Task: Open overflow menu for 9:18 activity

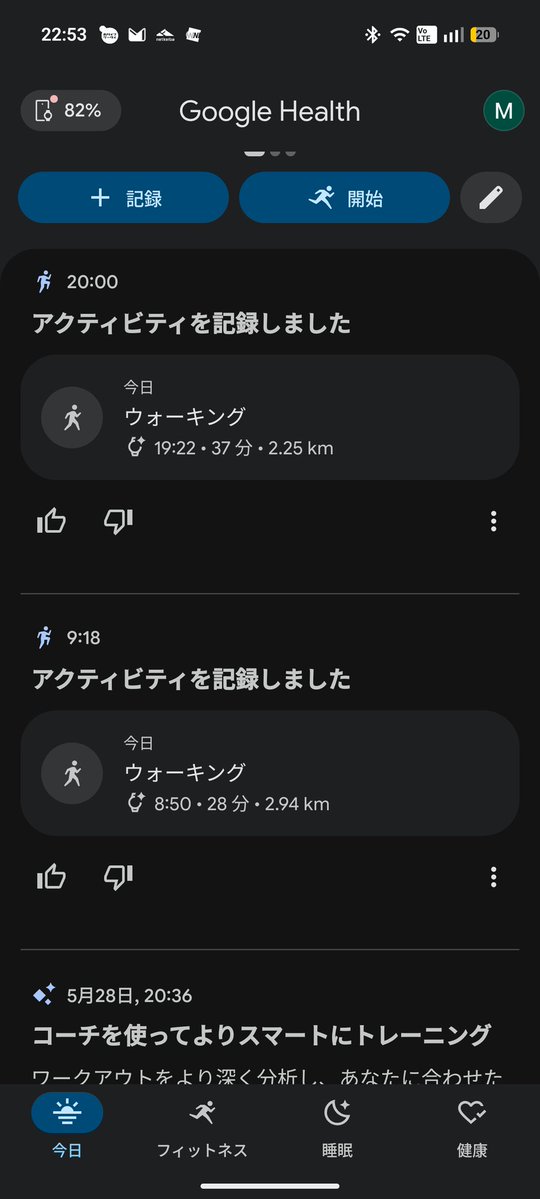Action: pyautogui.click(x=493, y=877)
